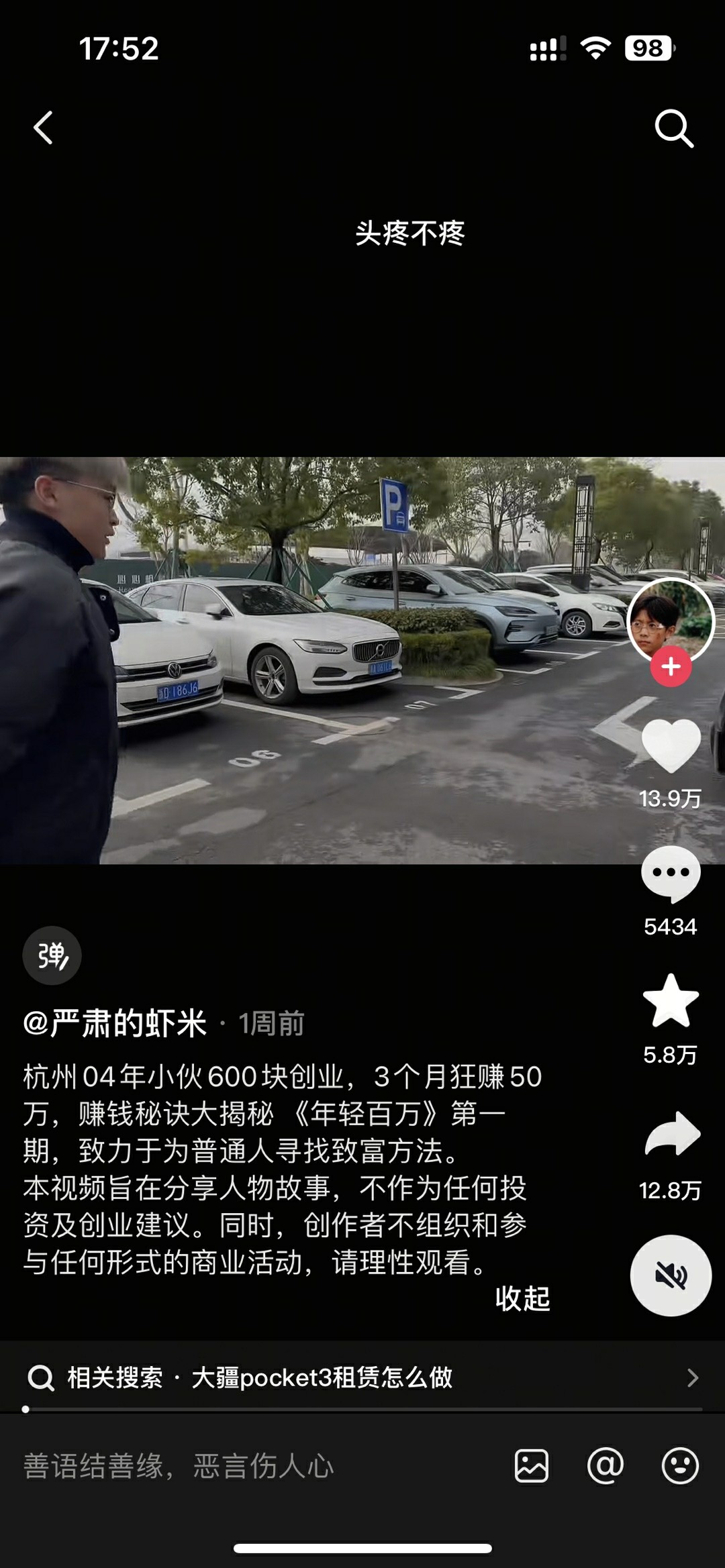
Task: Open the emoji picker
Action: pyautogui.click(x=679, y=1466)
